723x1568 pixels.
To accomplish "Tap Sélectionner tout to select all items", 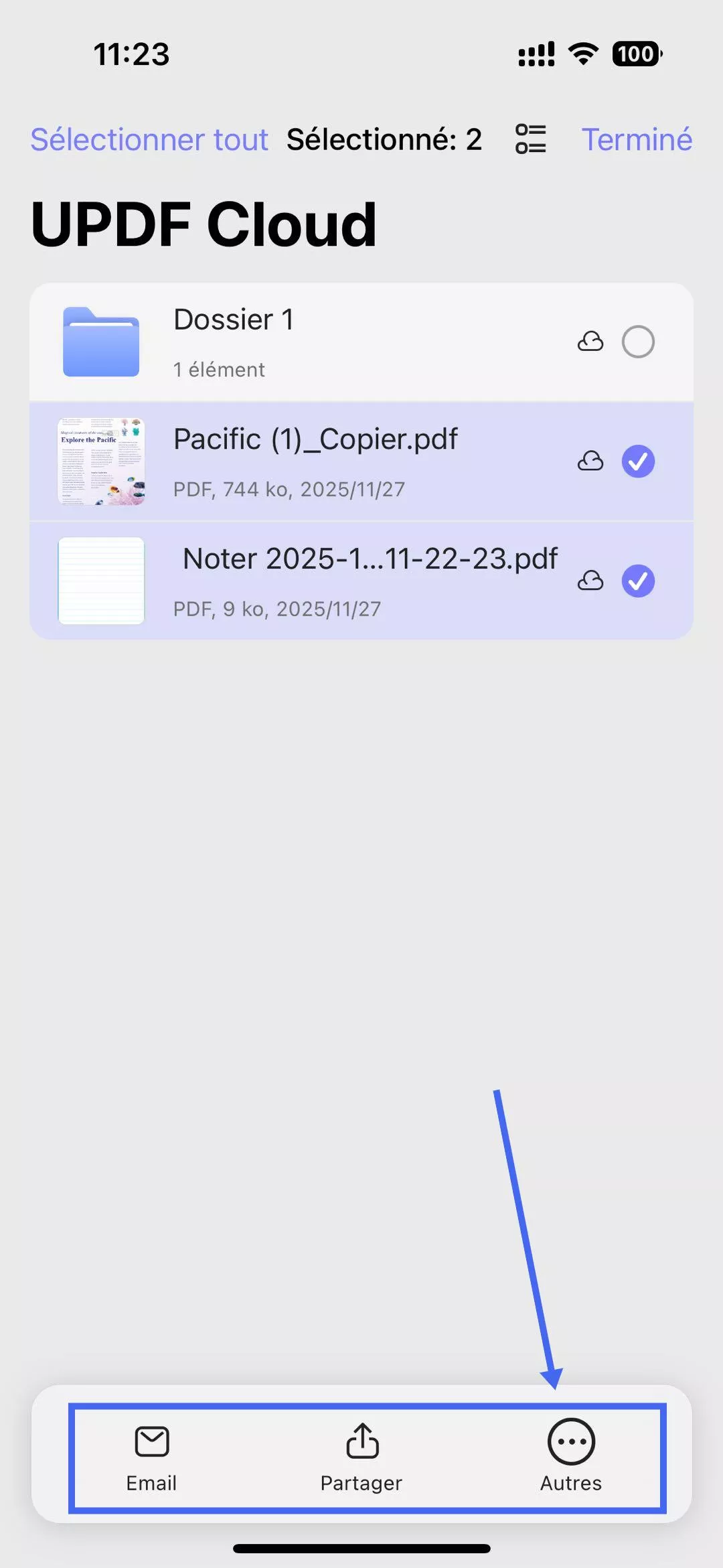I will (149, 139).
